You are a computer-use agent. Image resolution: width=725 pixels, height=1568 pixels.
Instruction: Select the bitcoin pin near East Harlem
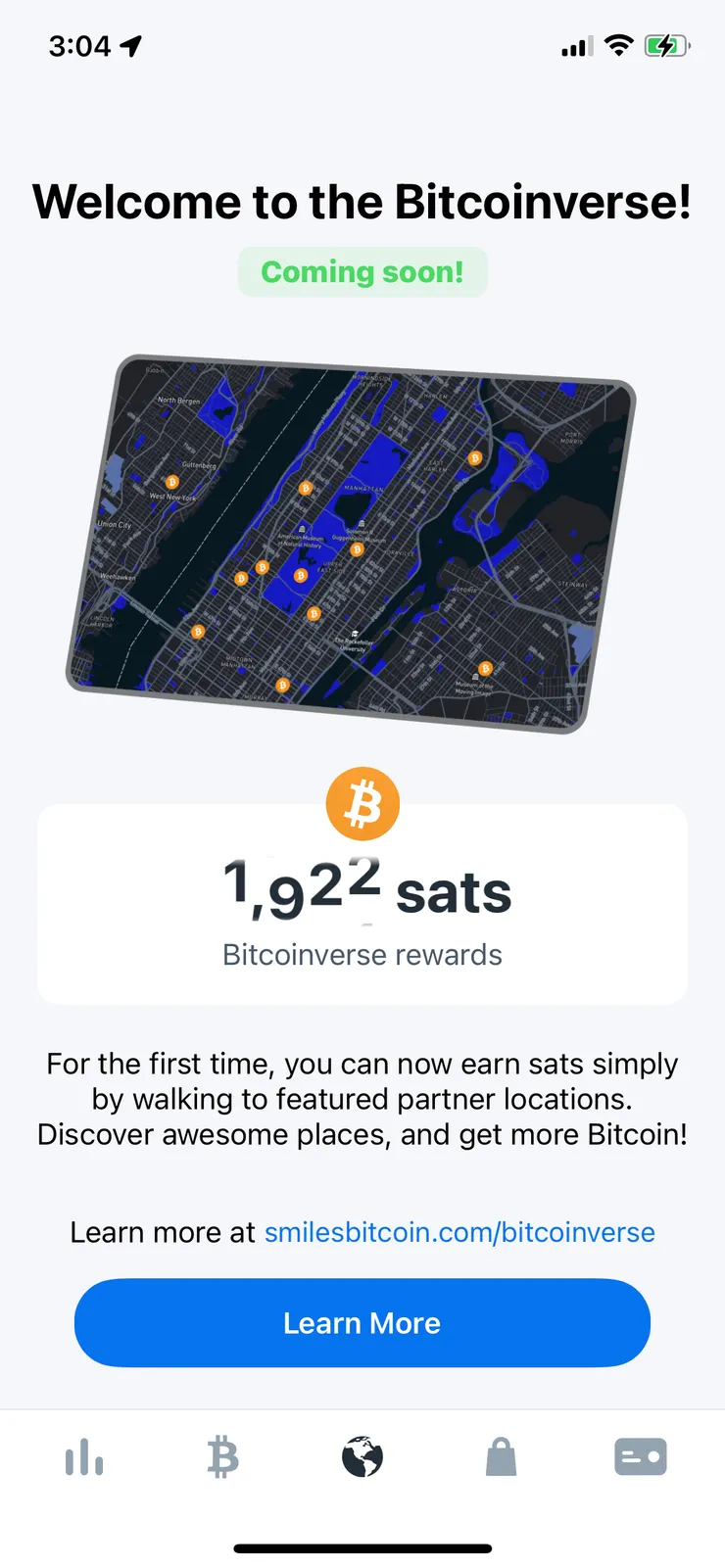pyautogui.click(x=475, y=456)
